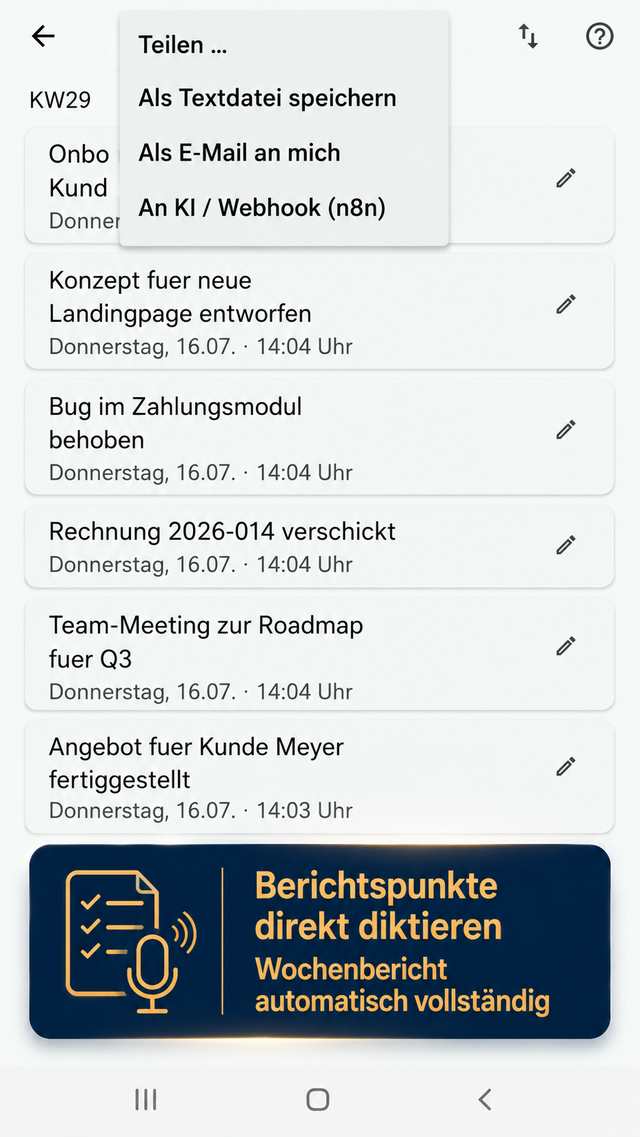
Task: Edit the Rechnung 2026-014 verschickt entry
Action: coord(565,545)
